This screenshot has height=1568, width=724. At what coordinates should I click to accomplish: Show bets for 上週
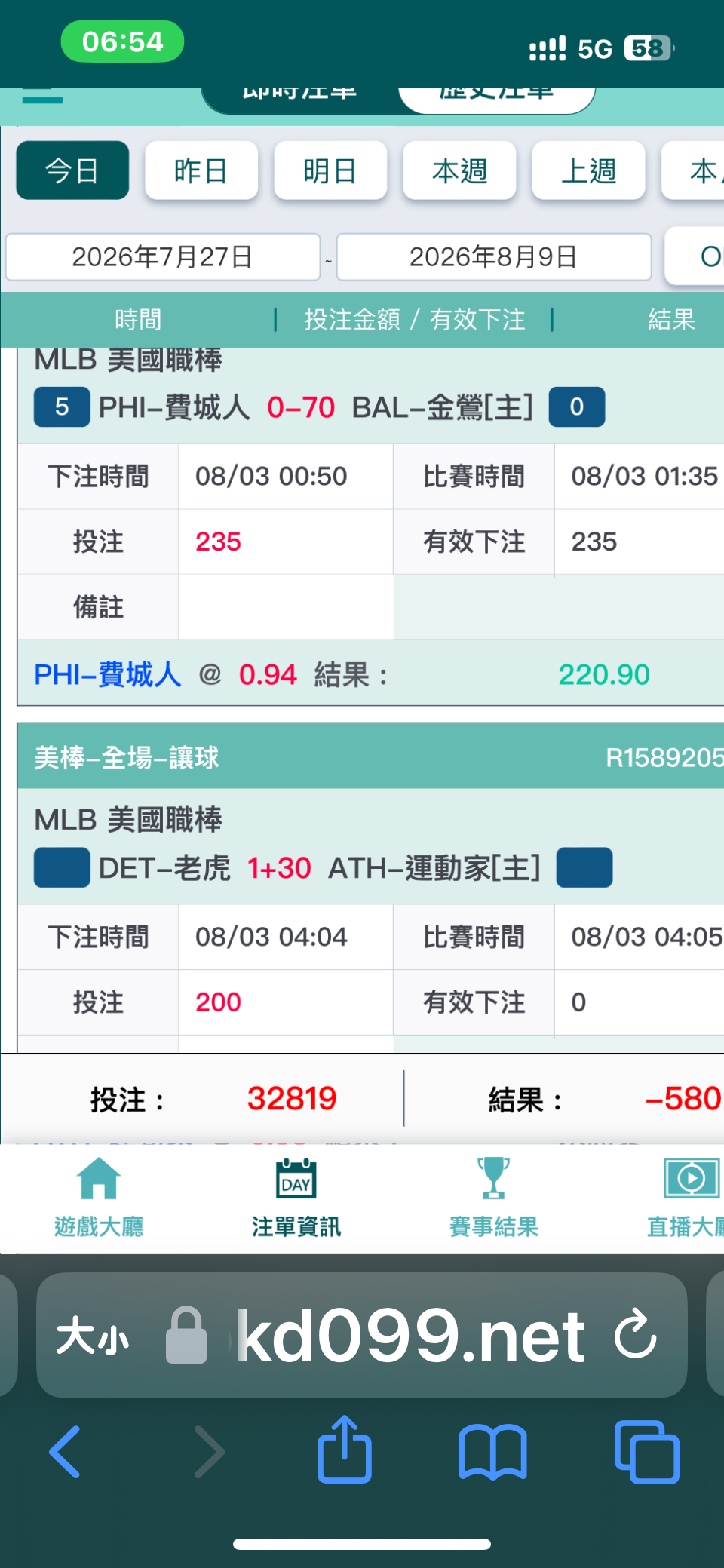pos(588,170)
